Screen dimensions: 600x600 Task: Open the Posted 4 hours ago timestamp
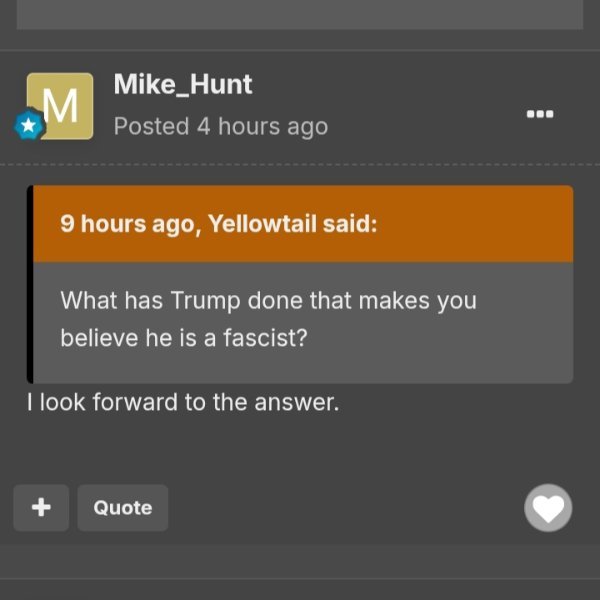coord(220,126)
